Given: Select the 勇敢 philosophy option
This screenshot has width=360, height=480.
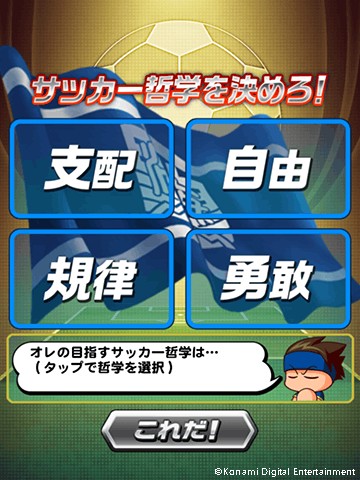Looking at the screenshot, I should pos(268,279).
